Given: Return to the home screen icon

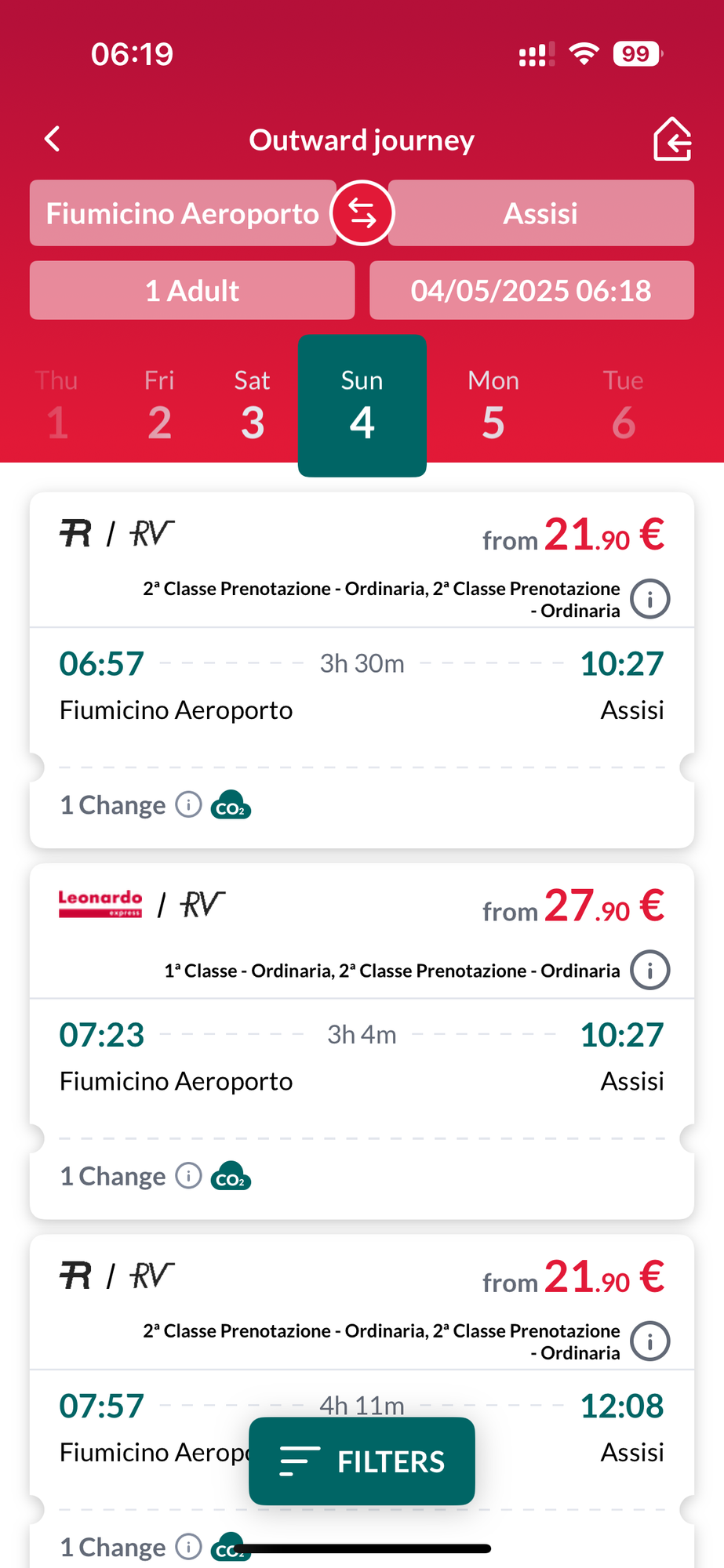Looking at the screenshot, I should [x=672, y=139].
